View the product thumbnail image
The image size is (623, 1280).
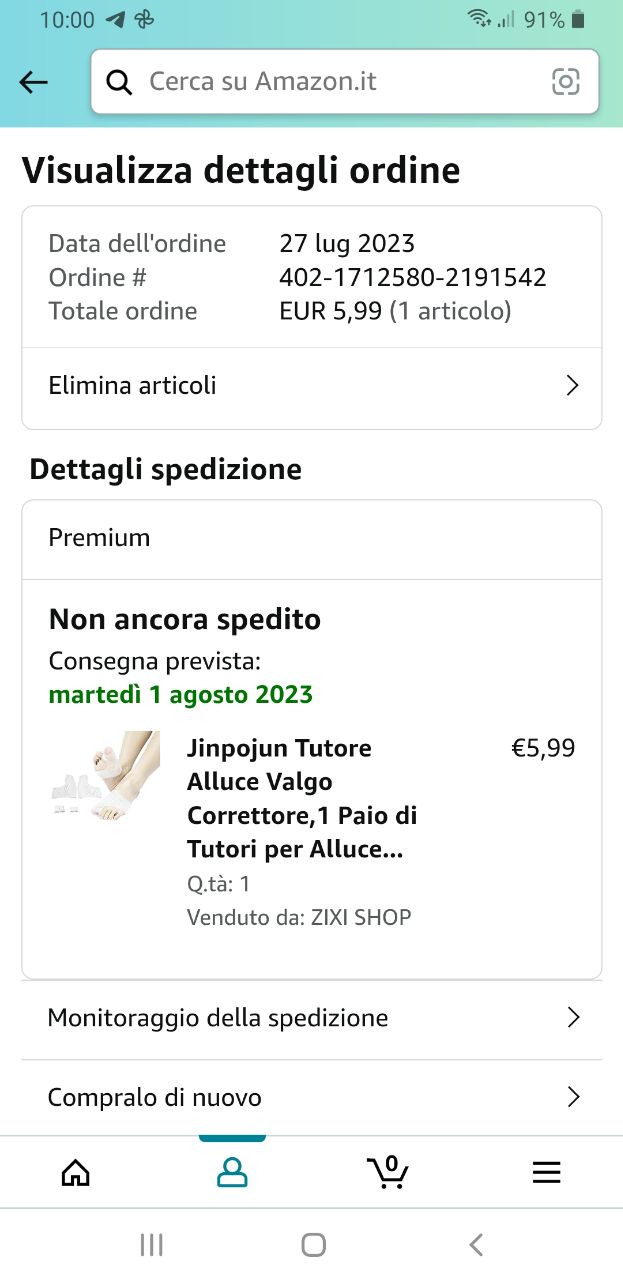click(x=105, y=777)
